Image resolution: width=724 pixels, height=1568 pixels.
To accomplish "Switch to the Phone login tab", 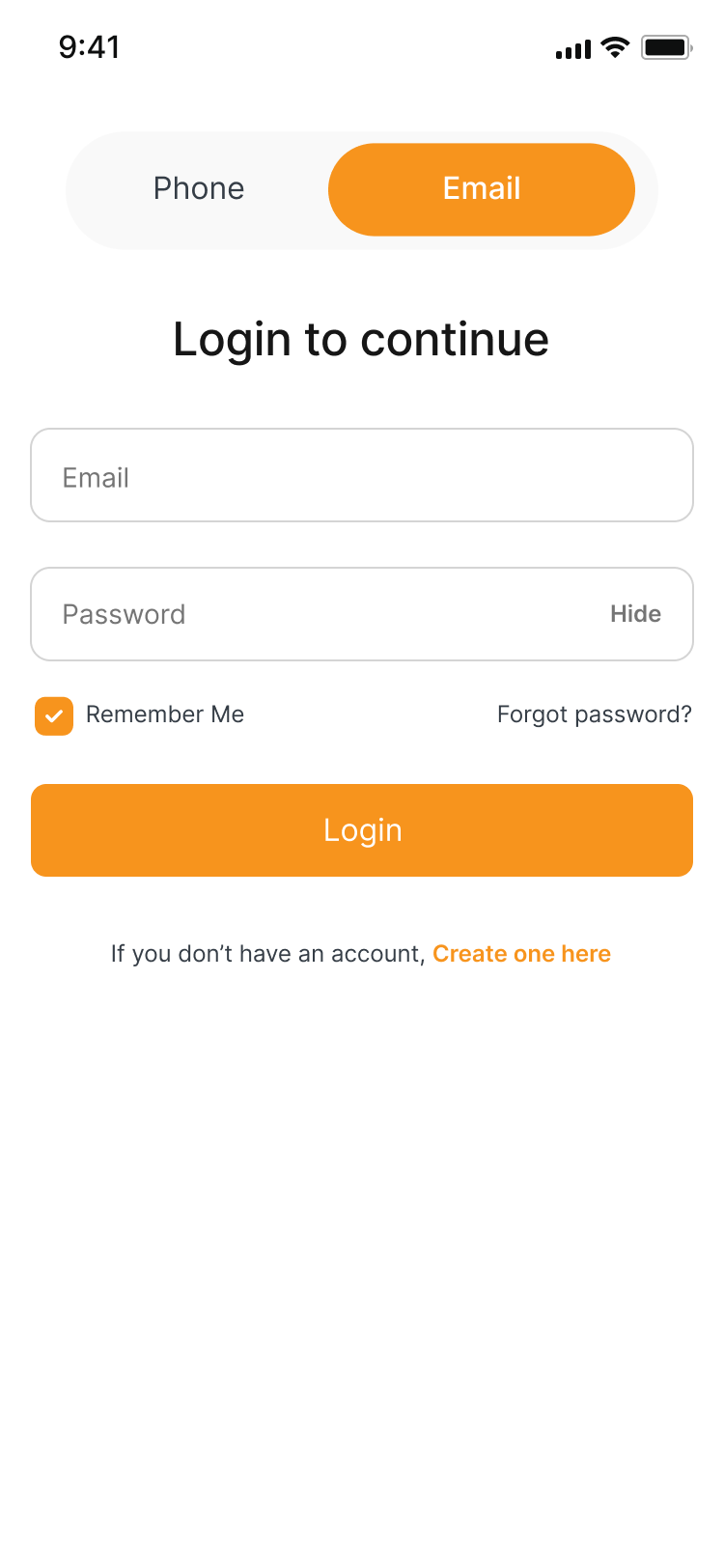I will point(199,189).
